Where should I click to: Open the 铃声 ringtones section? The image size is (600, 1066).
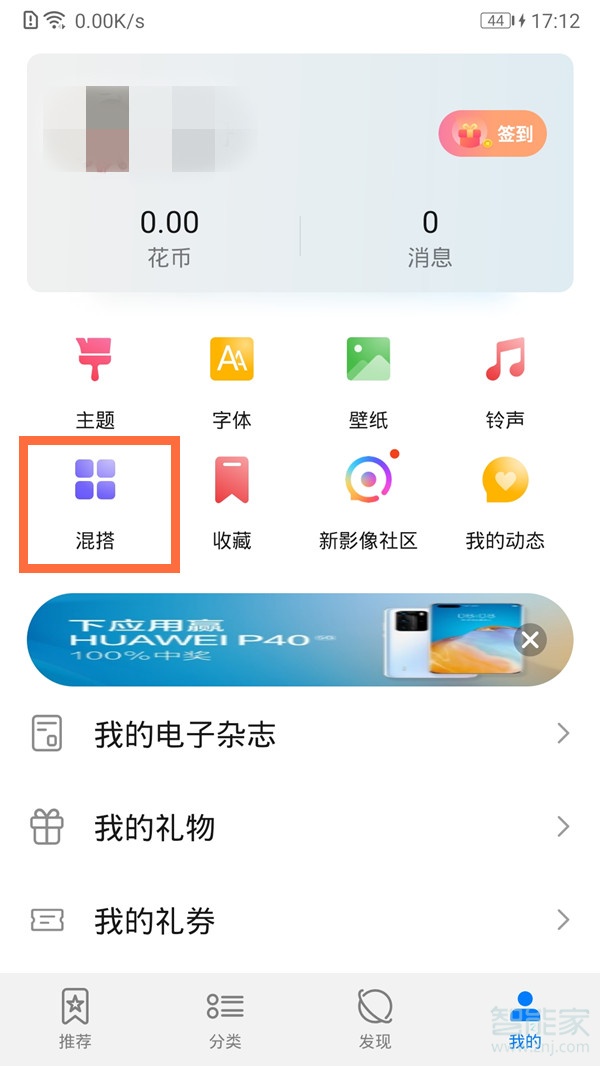tap(505, 379)
